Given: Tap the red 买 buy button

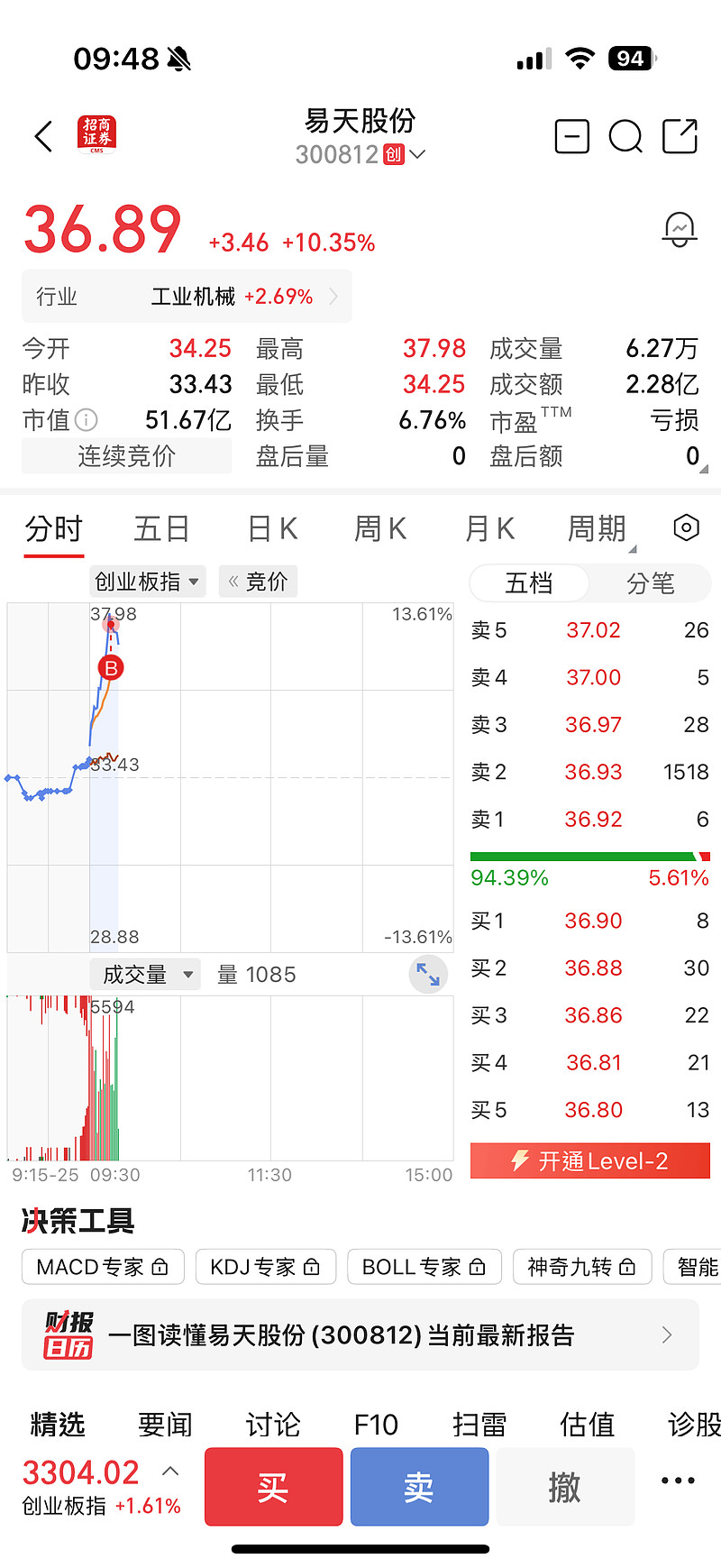Looking at the screenshot, I should 273,1487.
